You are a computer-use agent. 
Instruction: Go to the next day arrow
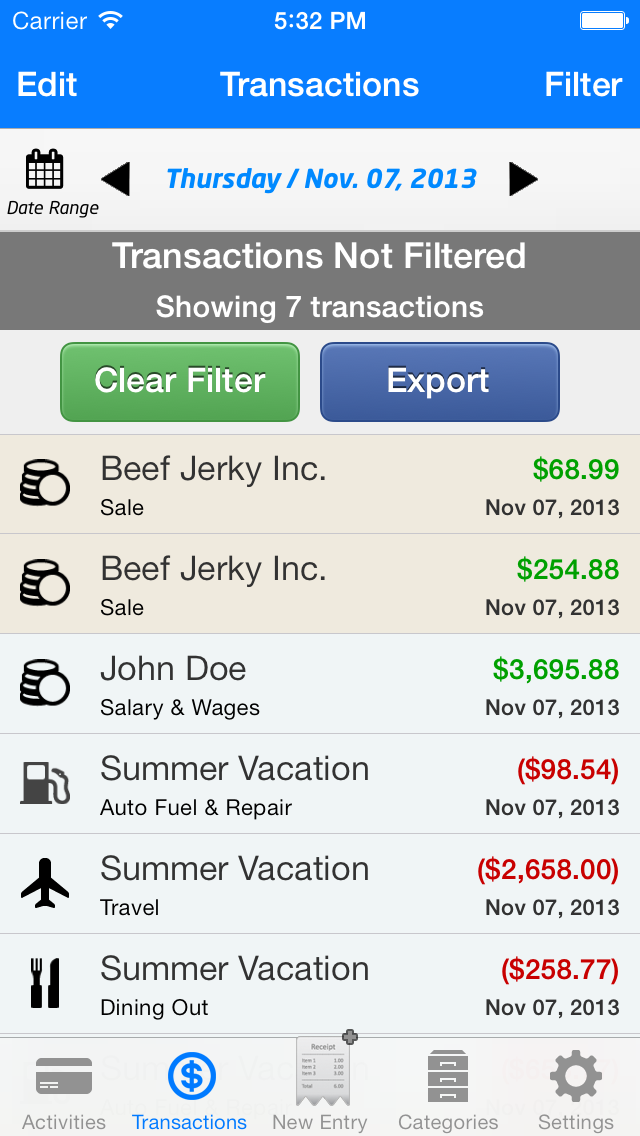pos(523,179)
